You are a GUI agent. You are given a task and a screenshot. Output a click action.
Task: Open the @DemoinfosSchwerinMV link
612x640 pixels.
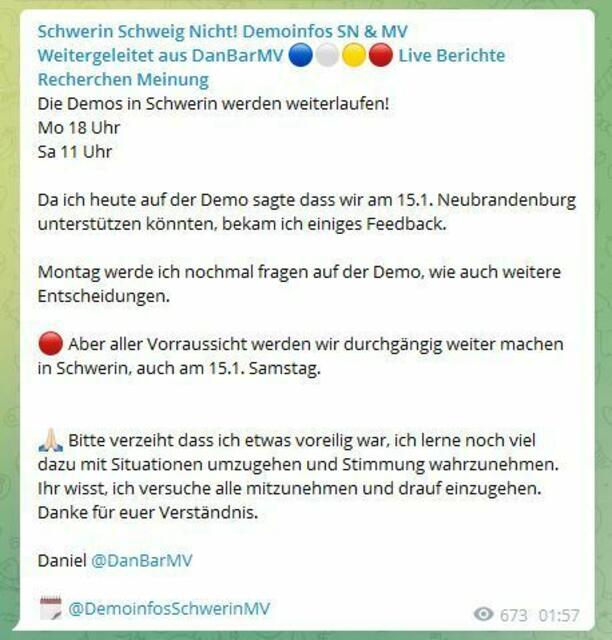click(168, 608)
